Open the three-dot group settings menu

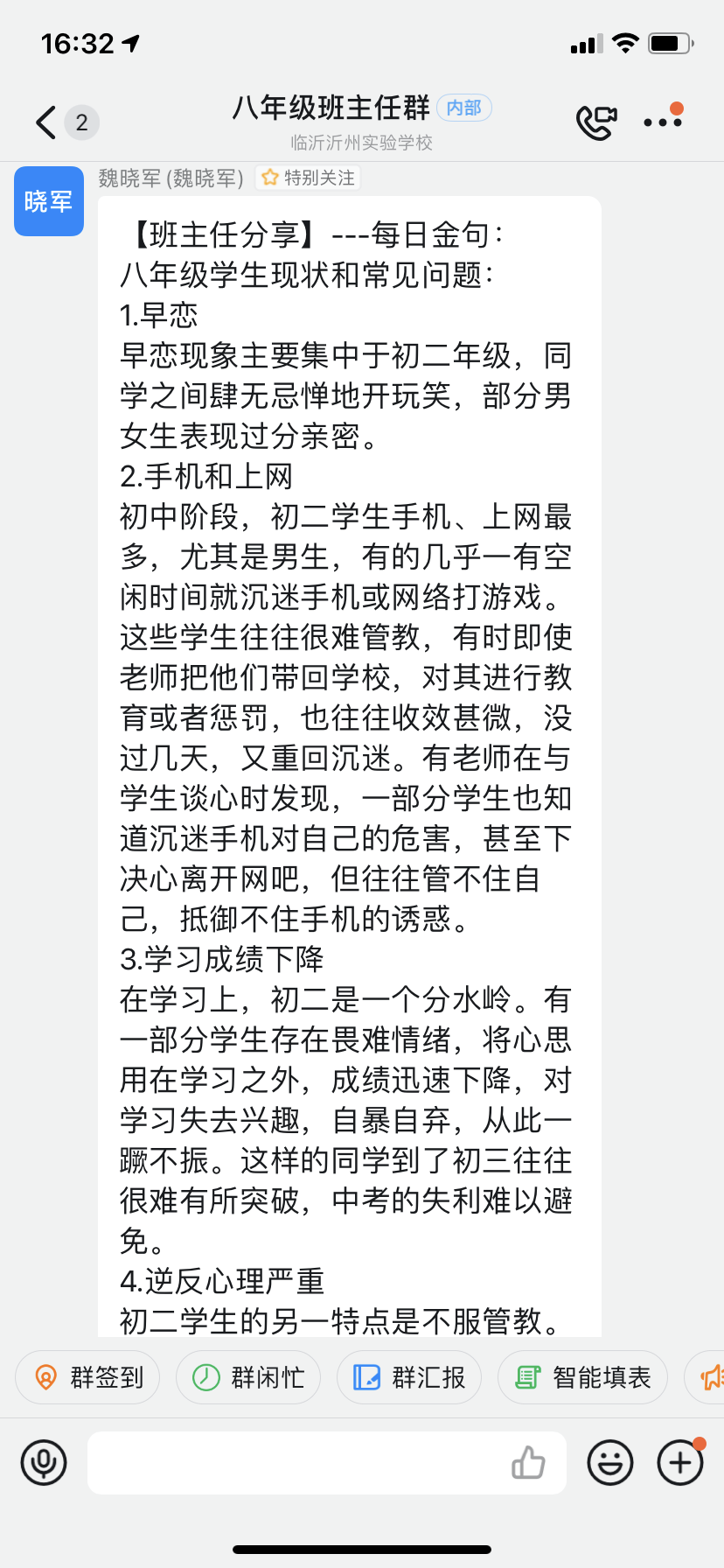coord(662,122)
